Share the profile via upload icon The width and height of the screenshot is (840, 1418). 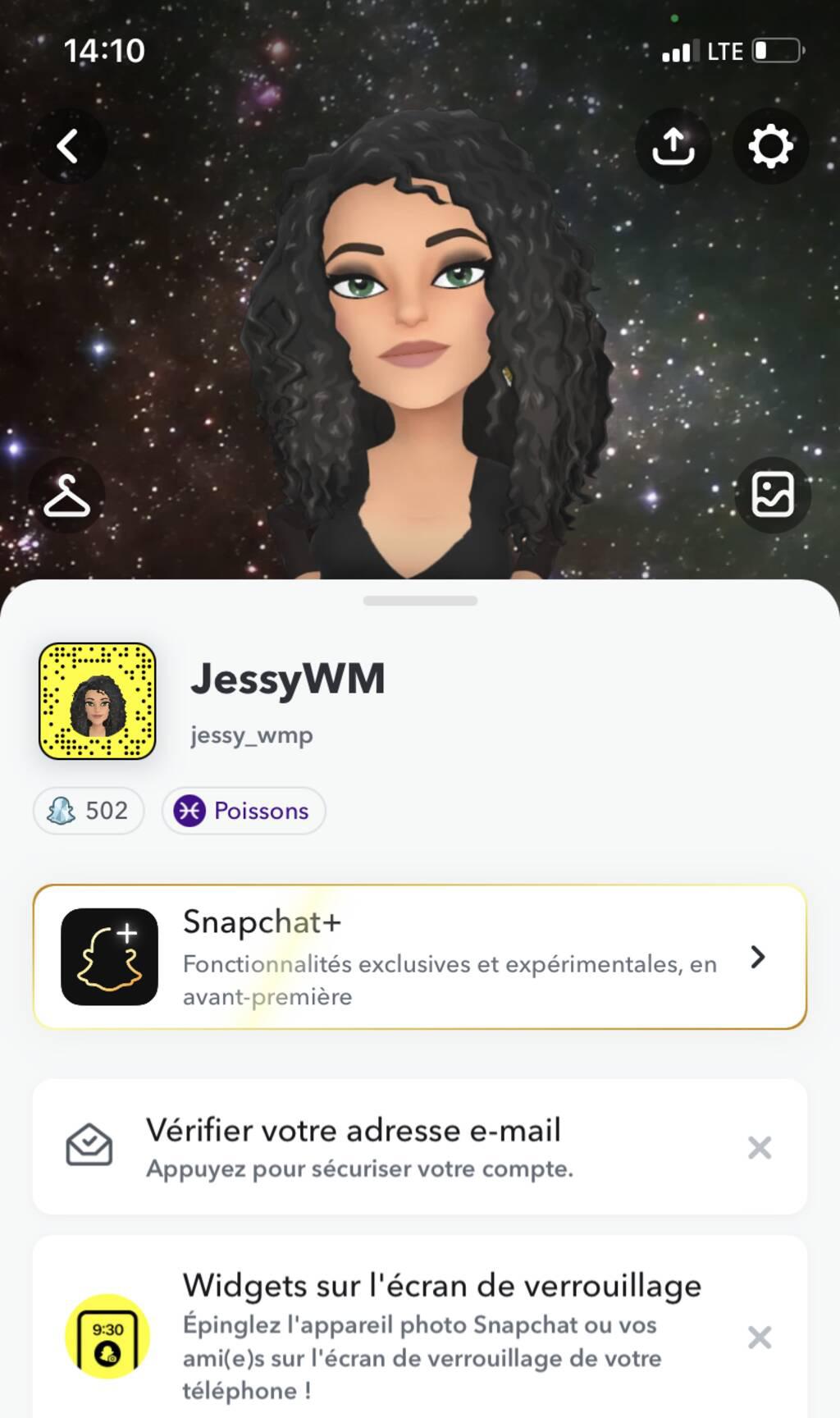tap(673, 147)
